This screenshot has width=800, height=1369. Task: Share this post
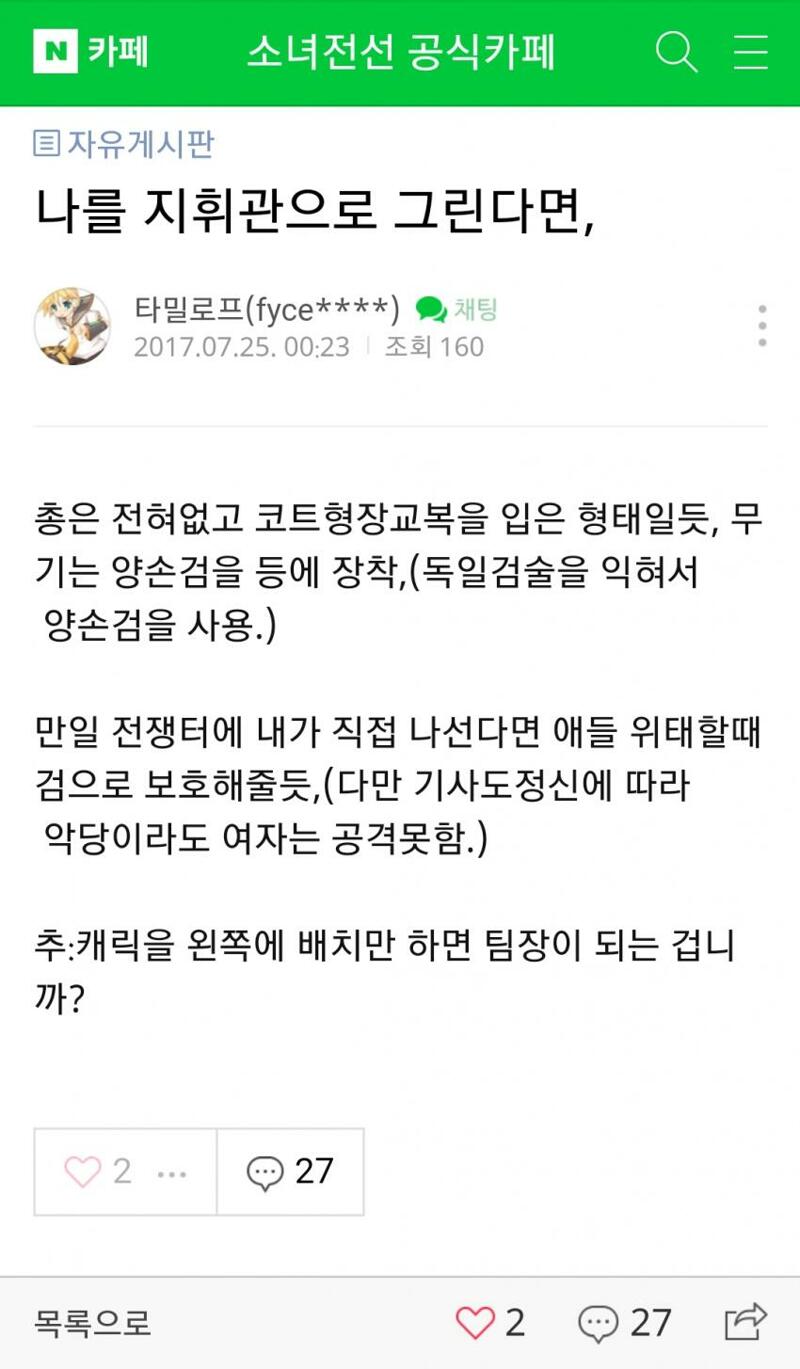[747, 1322]
